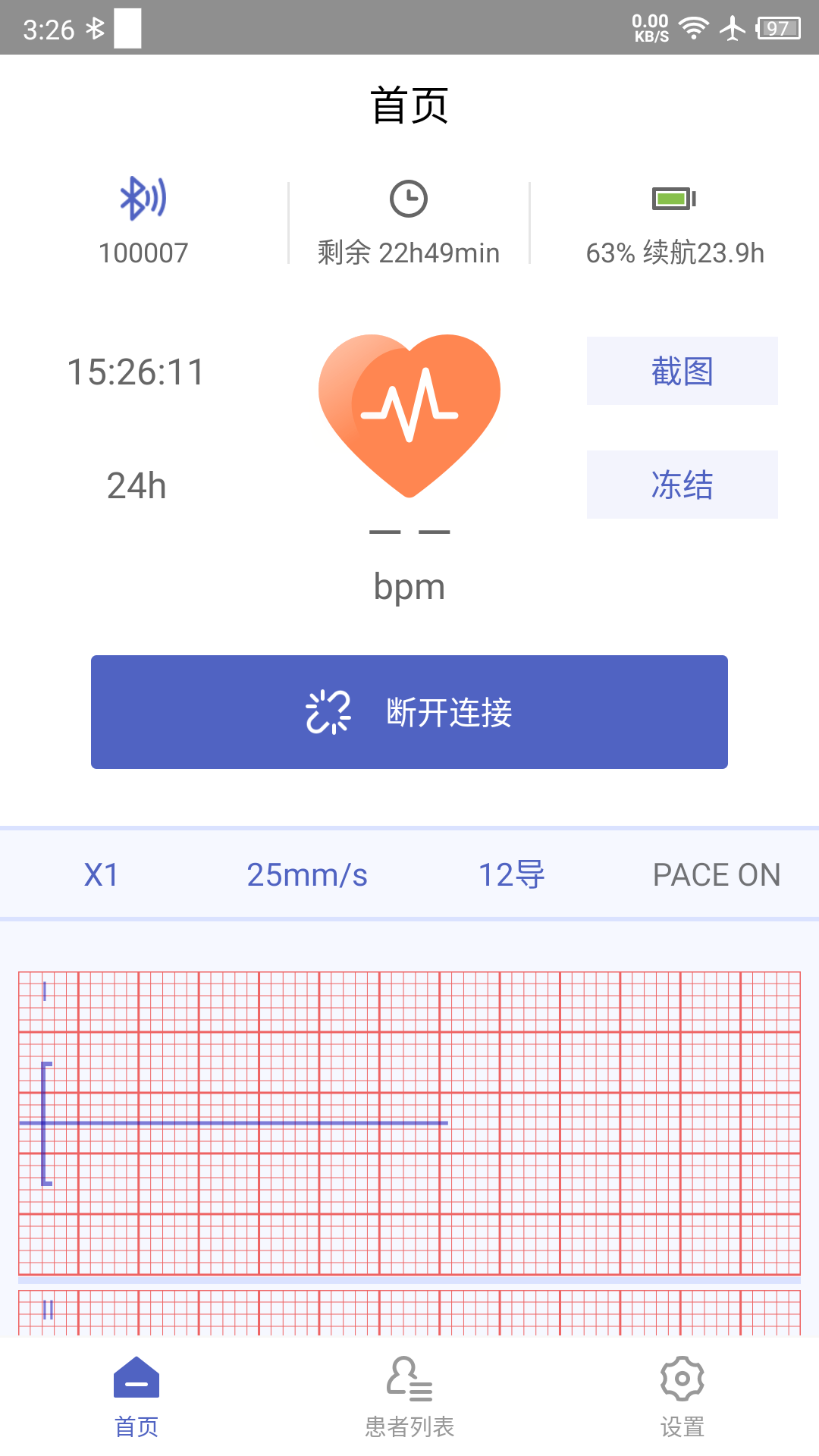Viewport: 819px width, 1456px height.
Task: Click the battery icon above 63% 续航23.9h
Action: [x=674, y=199]
